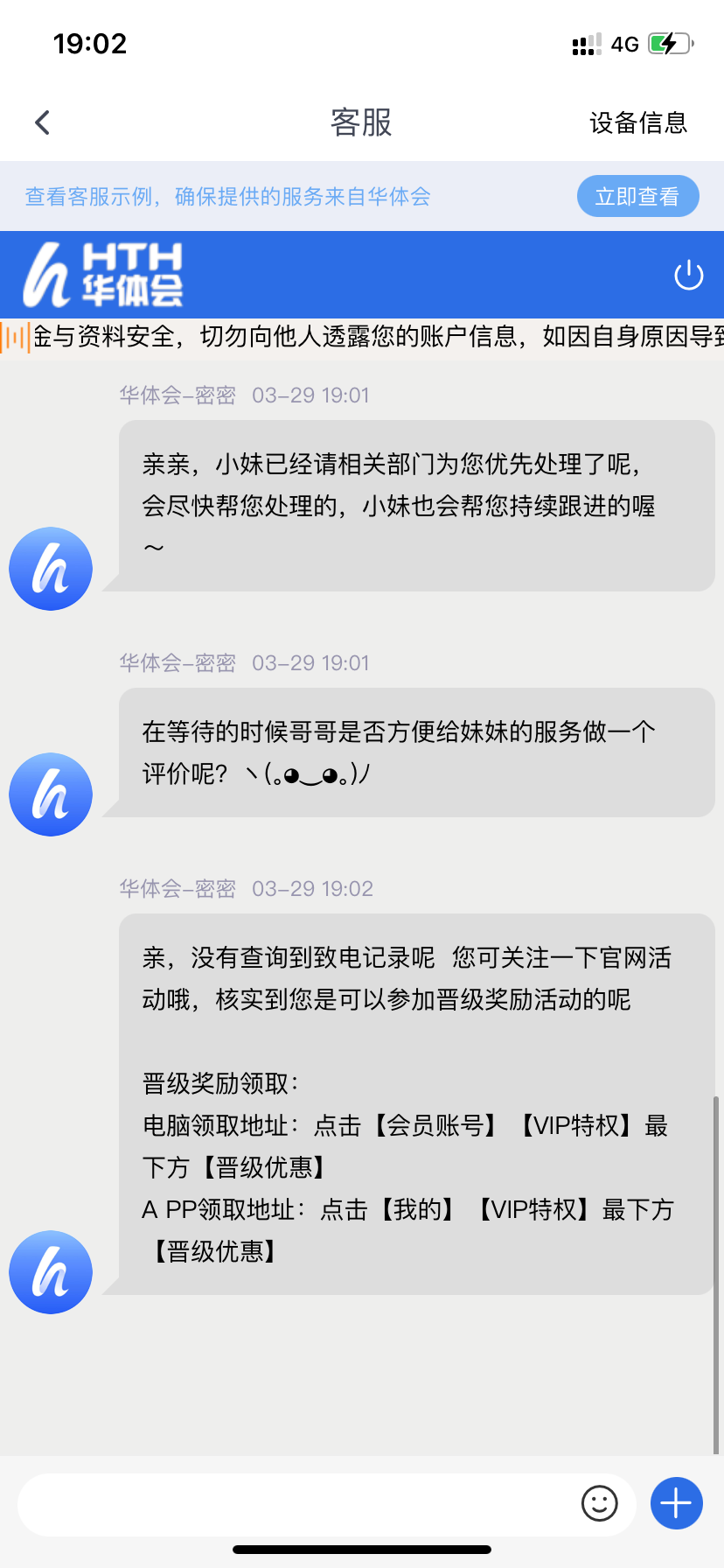Go back using the top-left arrow

(x=42, y=122)
